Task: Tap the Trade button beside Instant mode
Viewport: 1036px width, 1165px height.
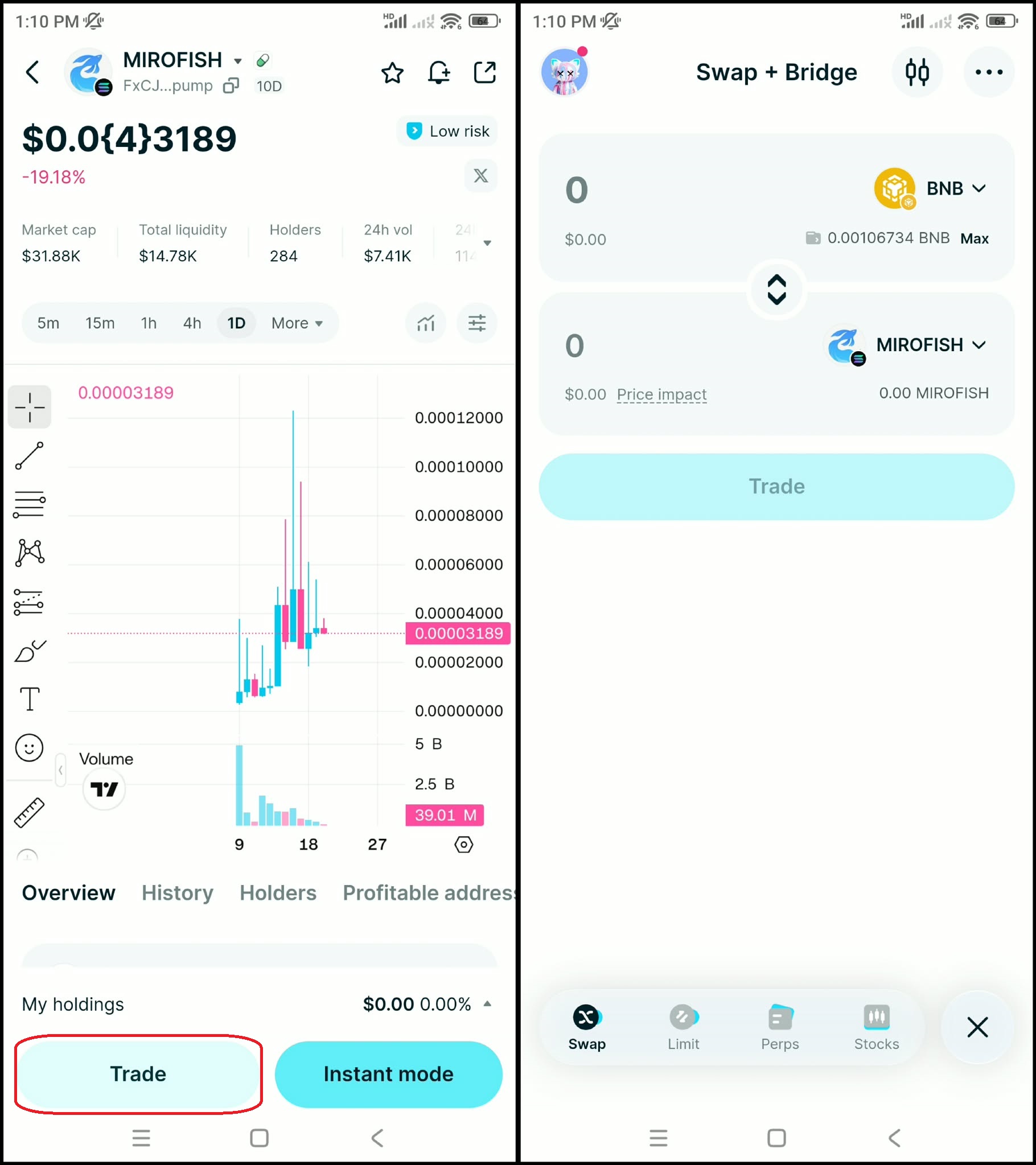Action: click(x=138, y=1074)
